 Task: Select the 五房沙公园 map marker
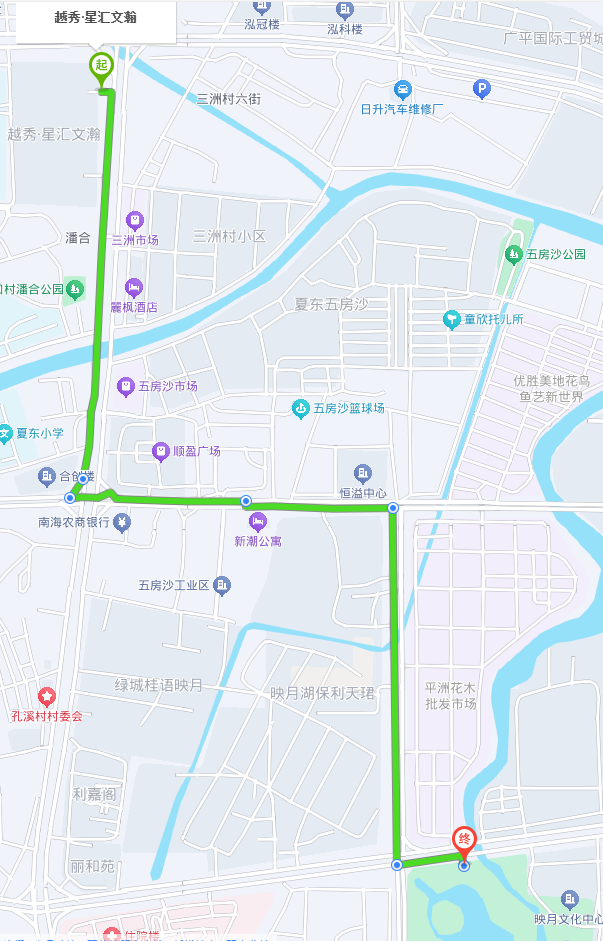tap(515, 254)
